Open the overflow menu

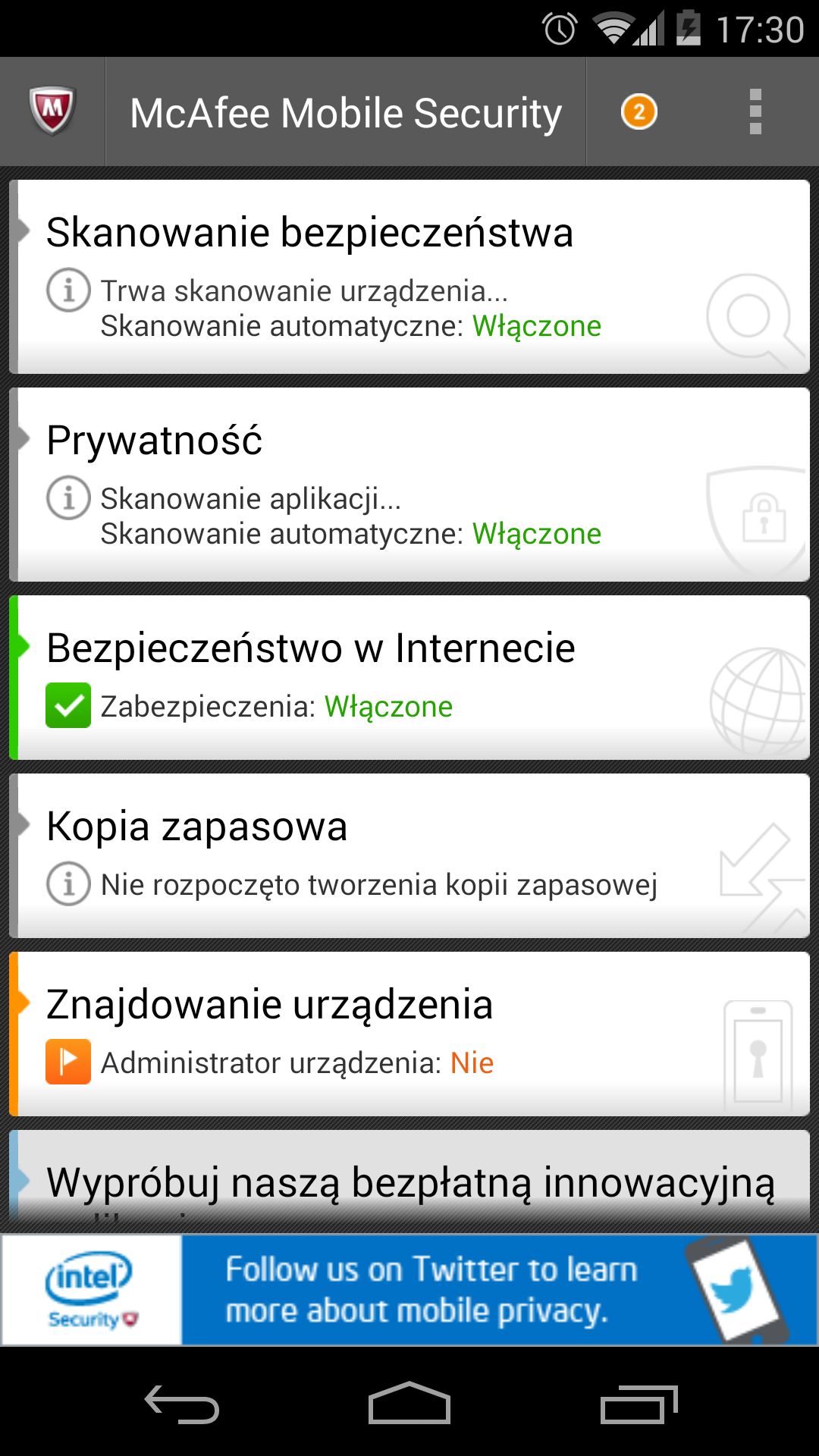point(755,112)
